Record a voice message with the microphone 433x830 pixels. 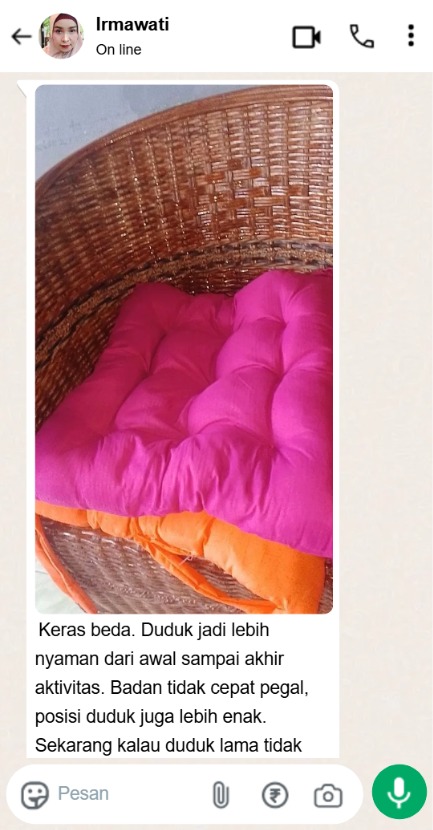point(399,792)
